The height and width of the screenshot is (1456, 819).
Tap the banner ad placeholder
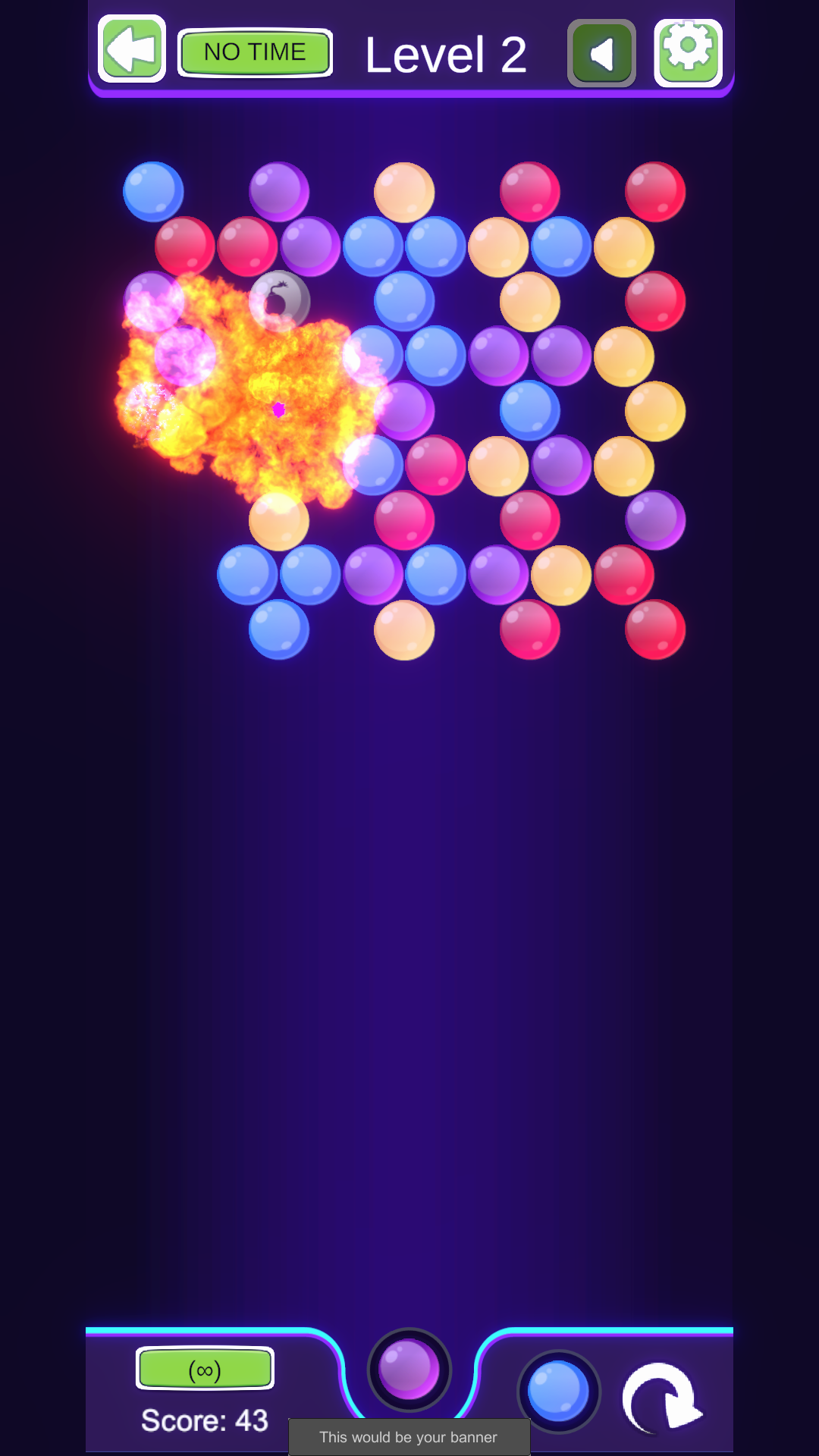[x=409, y=1437]
